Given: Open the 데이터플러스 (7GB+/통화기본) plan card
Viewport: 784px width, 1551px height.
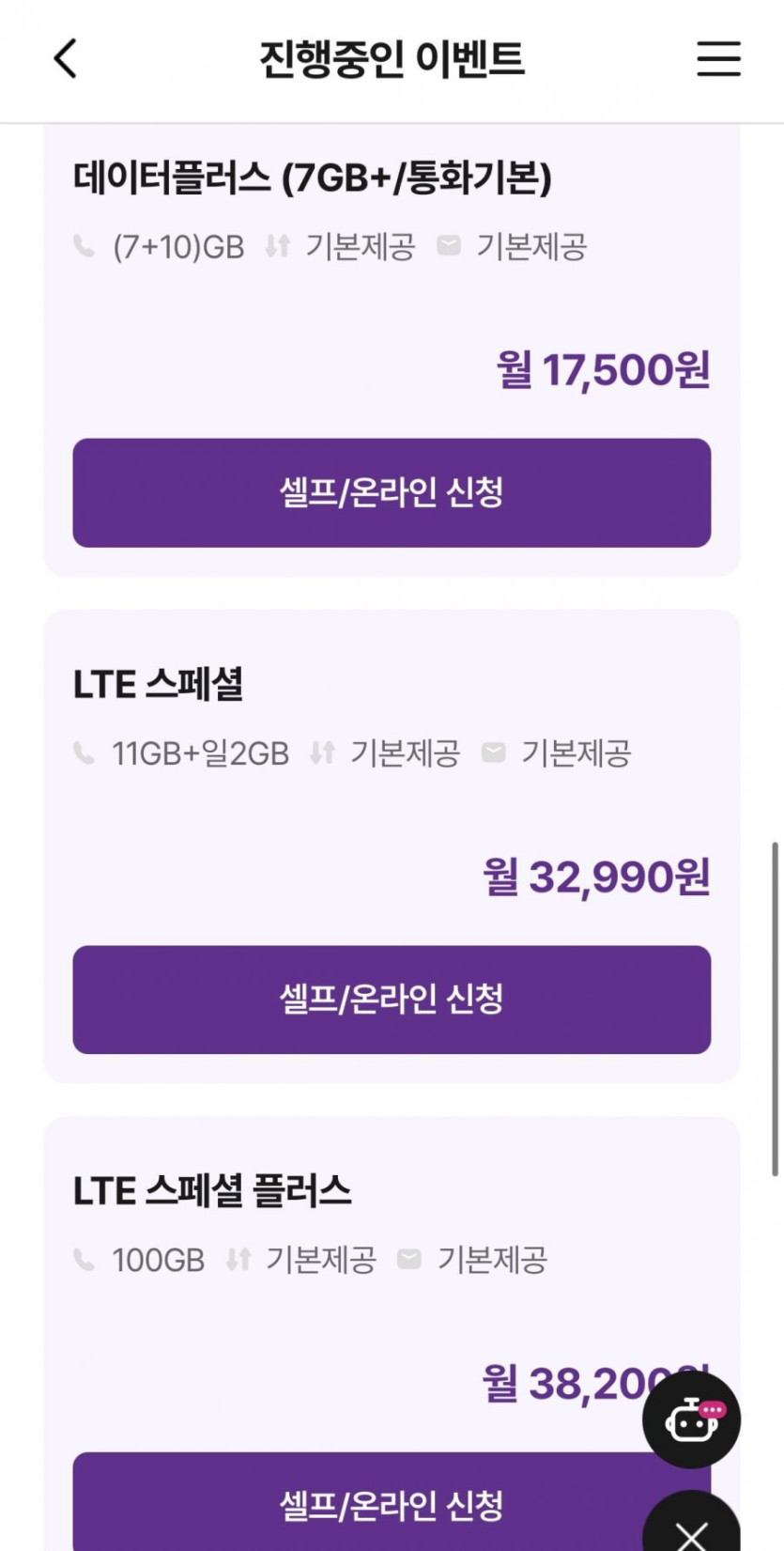Looking at the screenshot, I should pyautogui.click(x=313, y=178).
